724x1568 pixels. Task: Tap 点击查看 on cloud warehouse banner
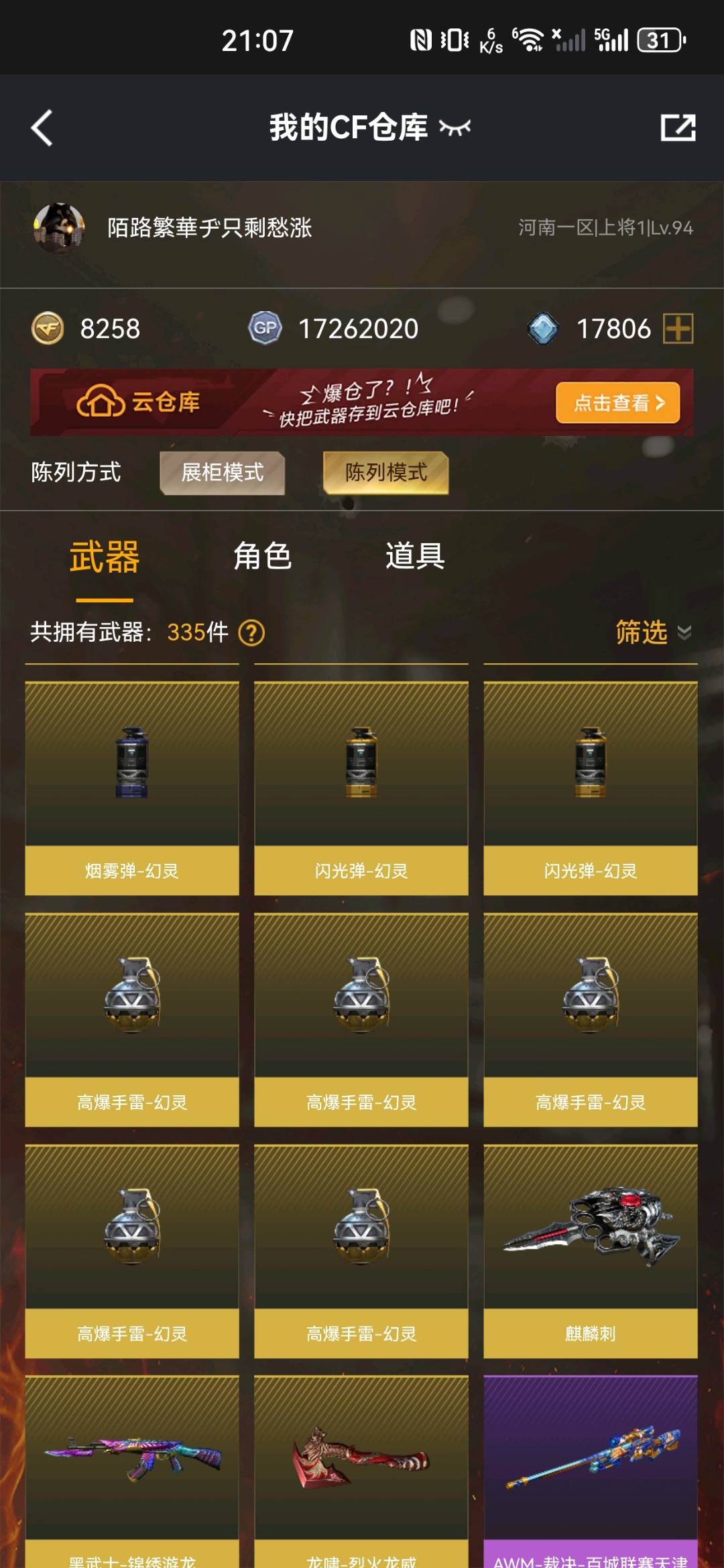pyautogui.click(x=617, y=402)
